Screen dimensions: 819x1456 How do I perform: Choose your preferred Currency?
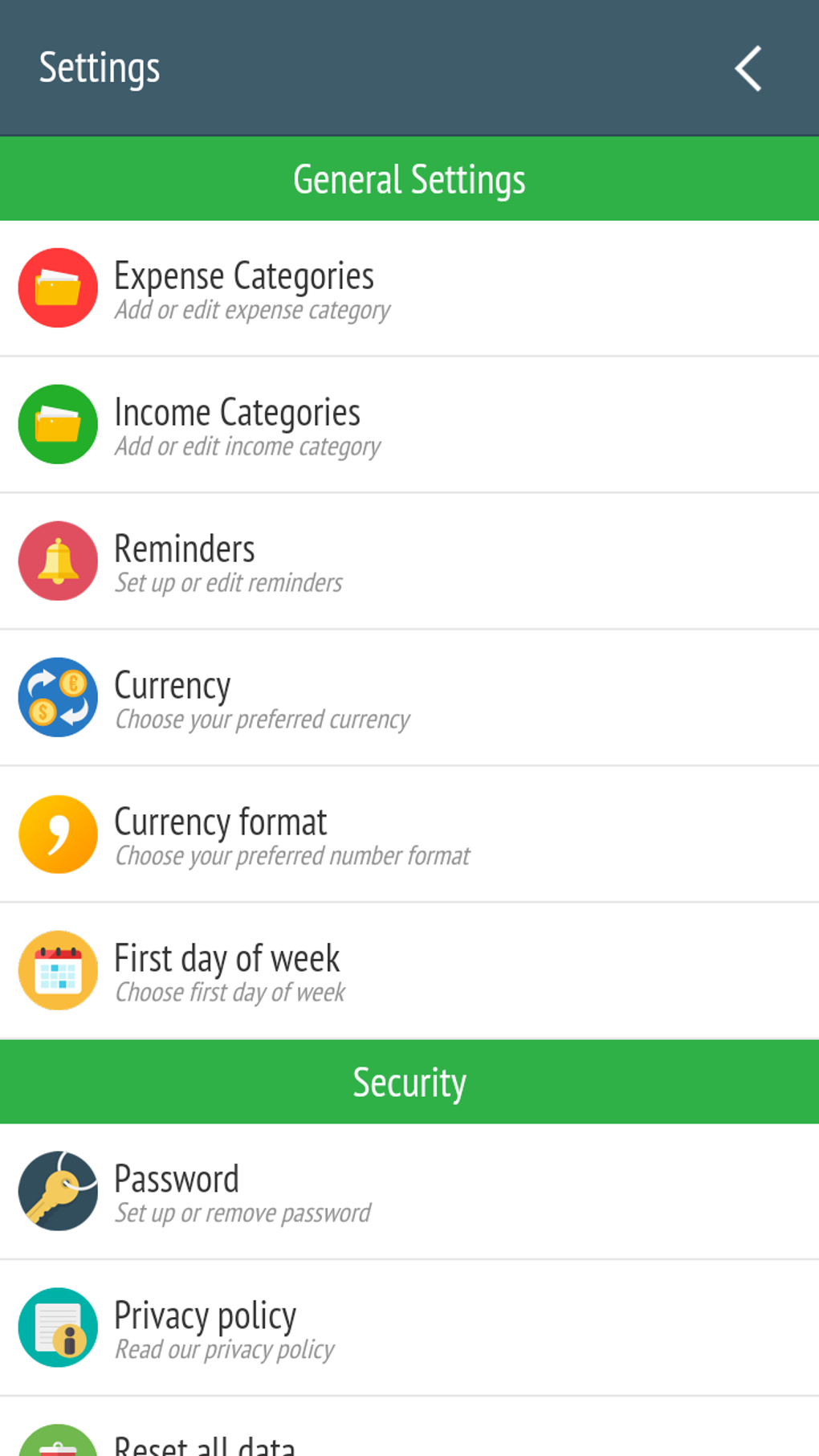[x=409, y=698]
